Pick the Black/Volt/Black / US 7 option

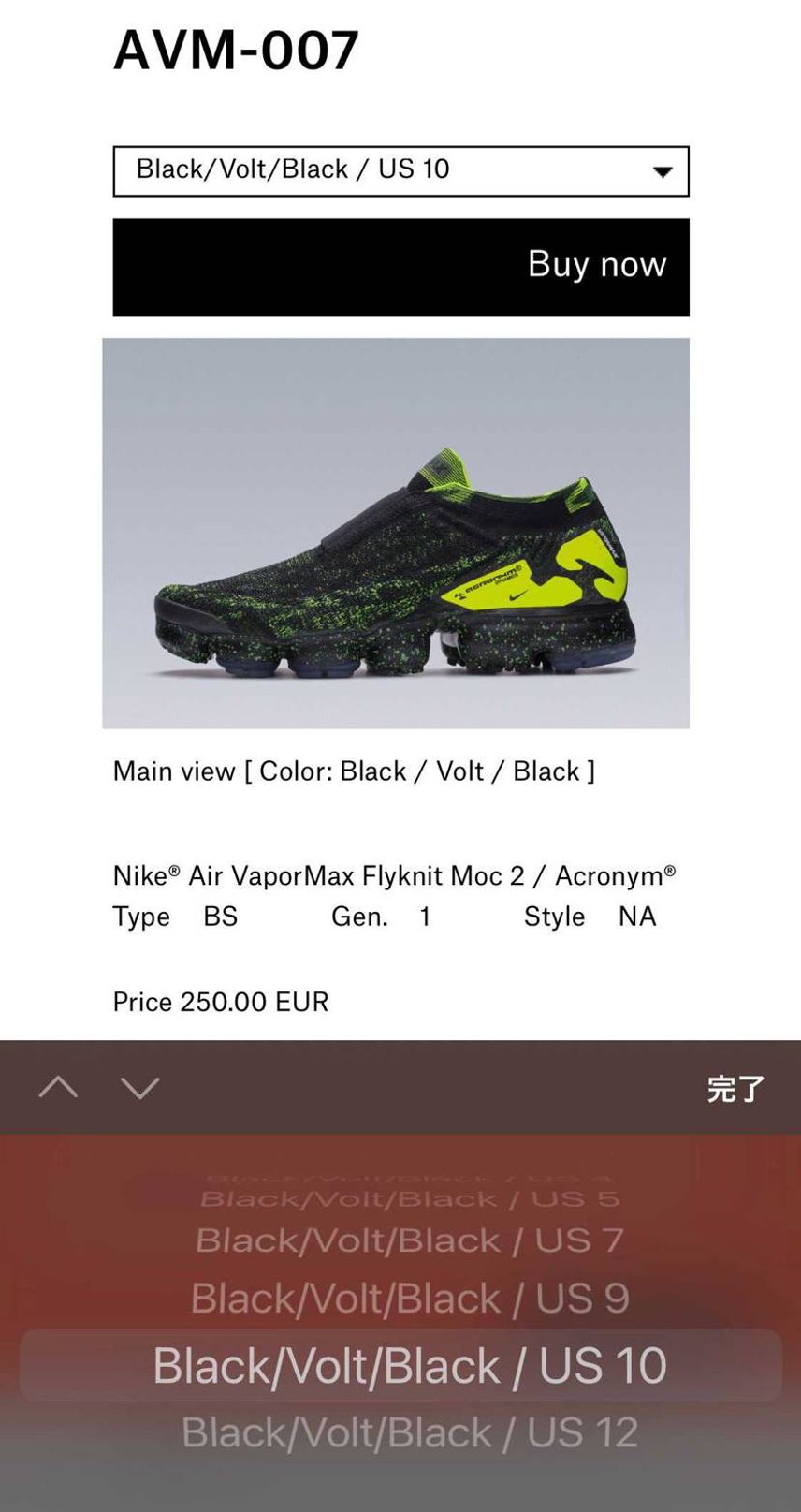click(x=409, y=1240)
